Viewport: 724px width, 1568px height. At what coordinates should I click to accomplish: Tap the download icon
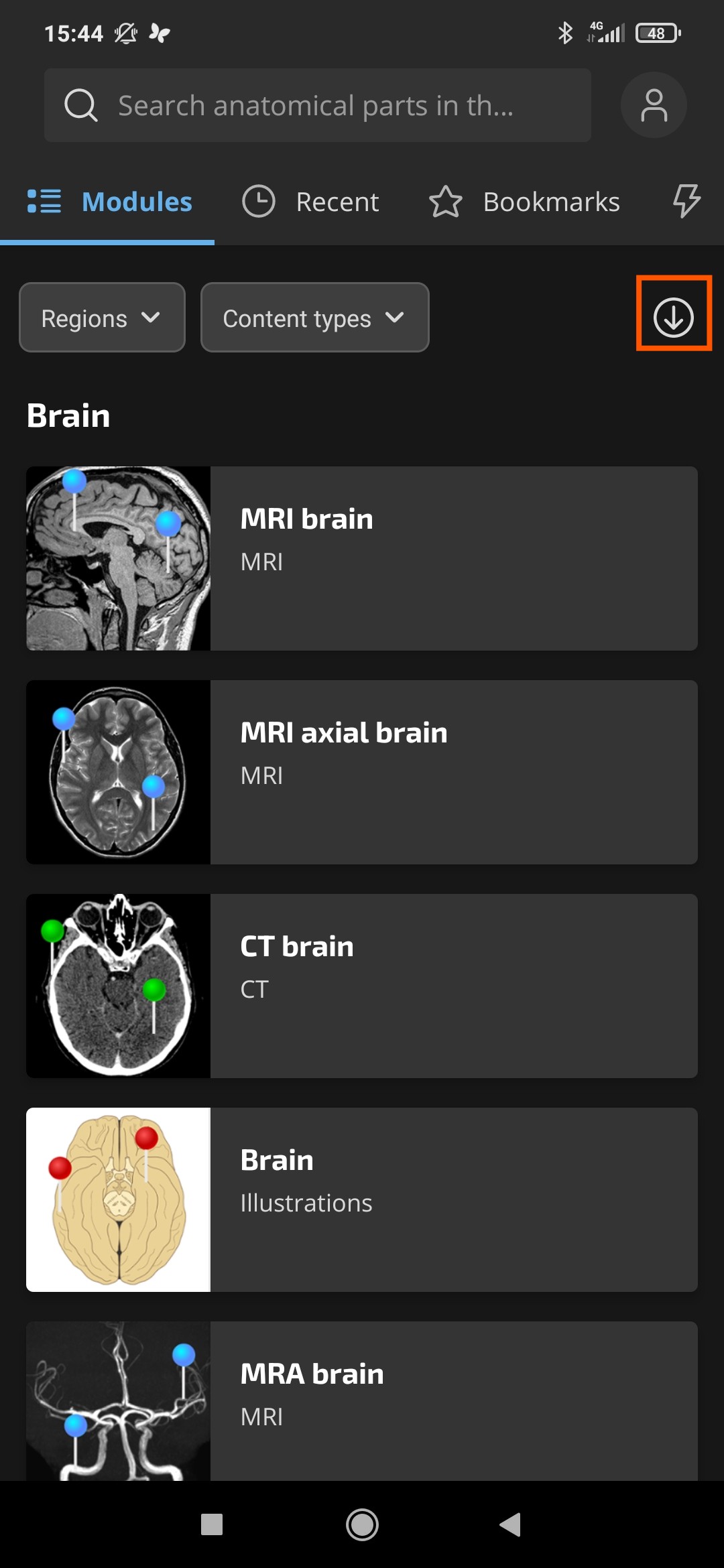pos(674,316)
